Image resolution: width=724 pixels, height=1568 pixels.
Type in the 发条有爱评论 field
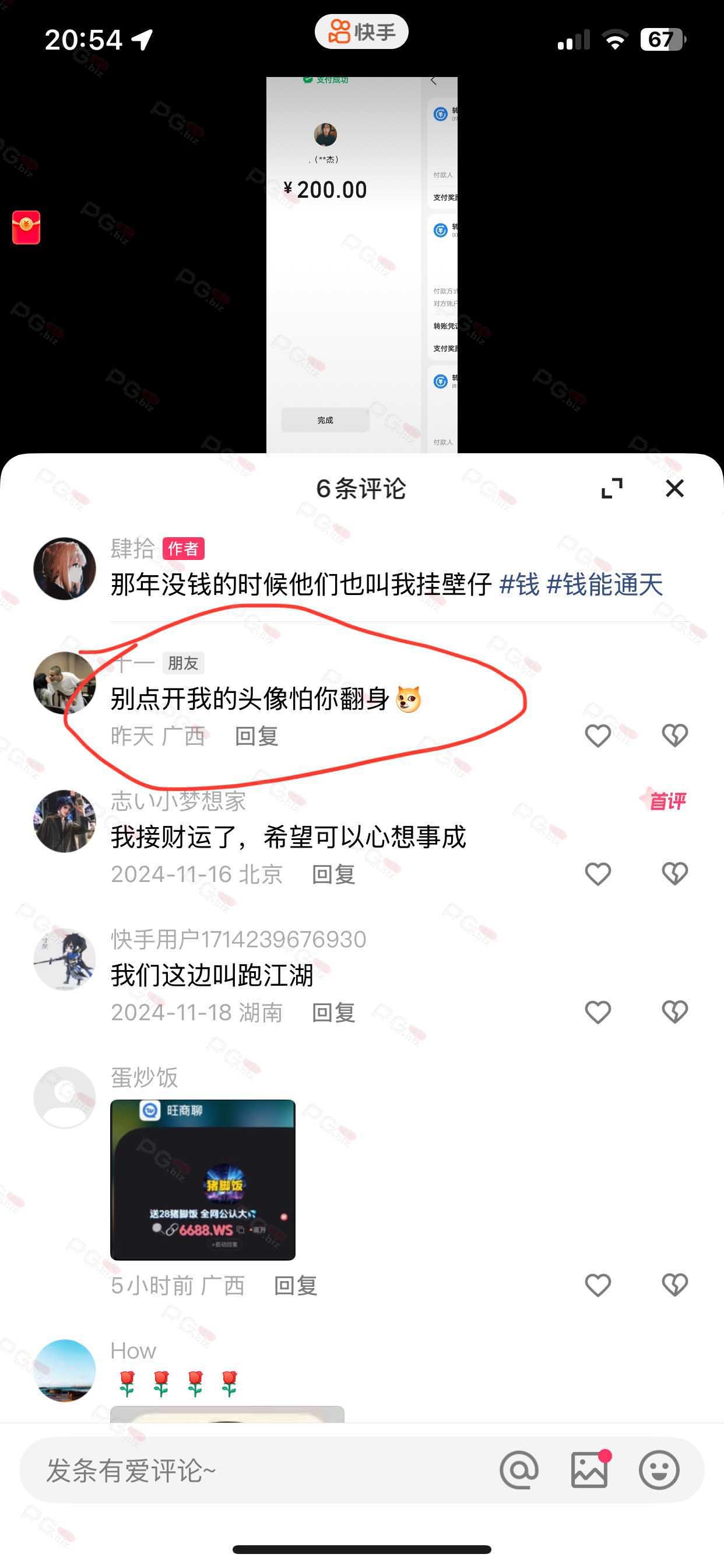(x=255, y=1471)
